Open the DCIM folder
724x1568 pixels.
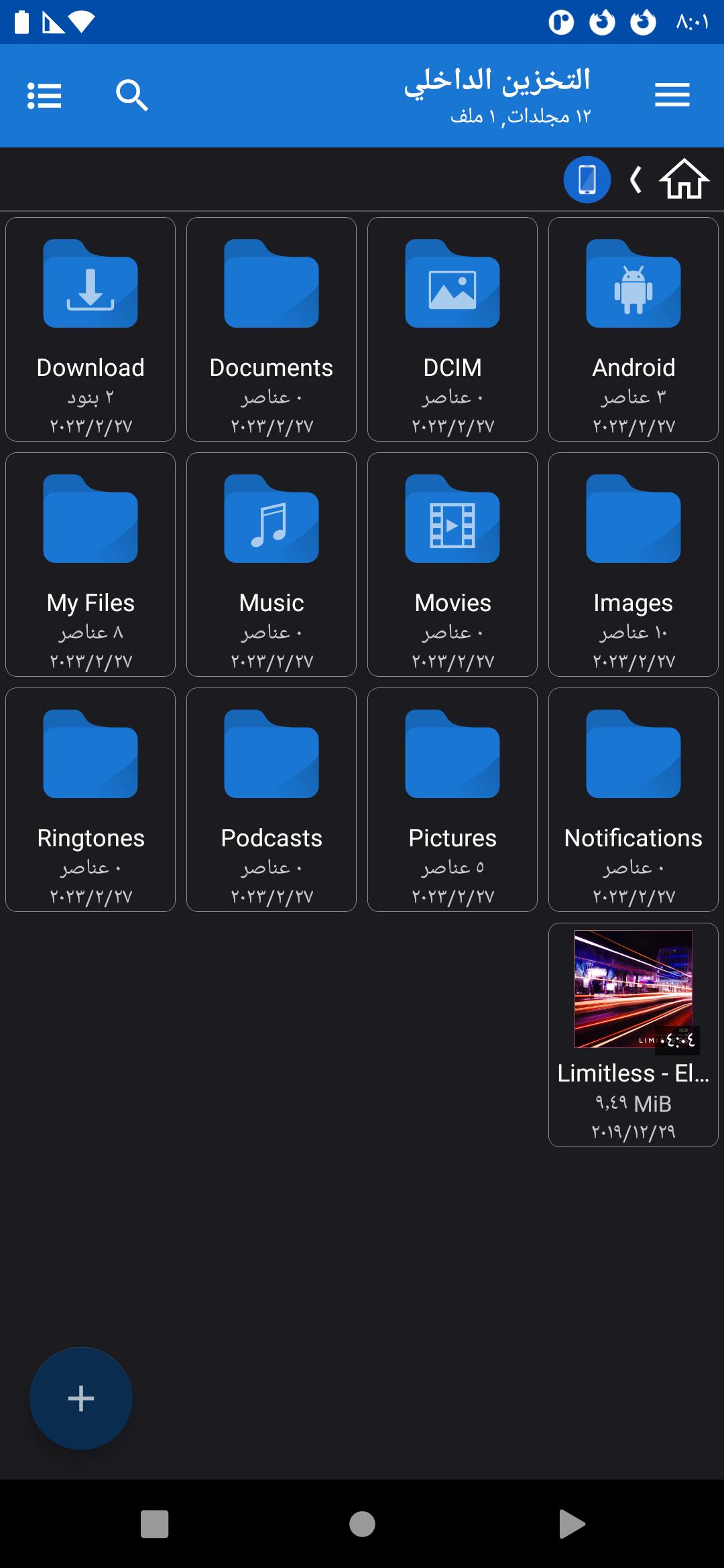coord(452,329)
